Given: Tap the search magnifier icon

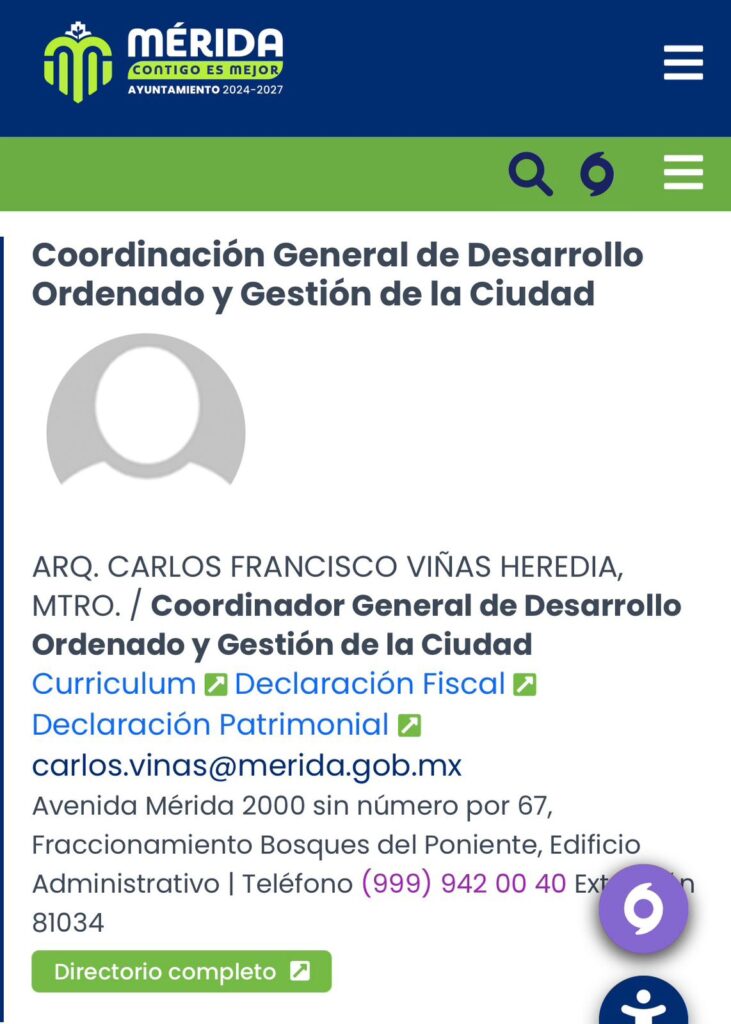Looking at the screenshot, I should coord(530,174).
